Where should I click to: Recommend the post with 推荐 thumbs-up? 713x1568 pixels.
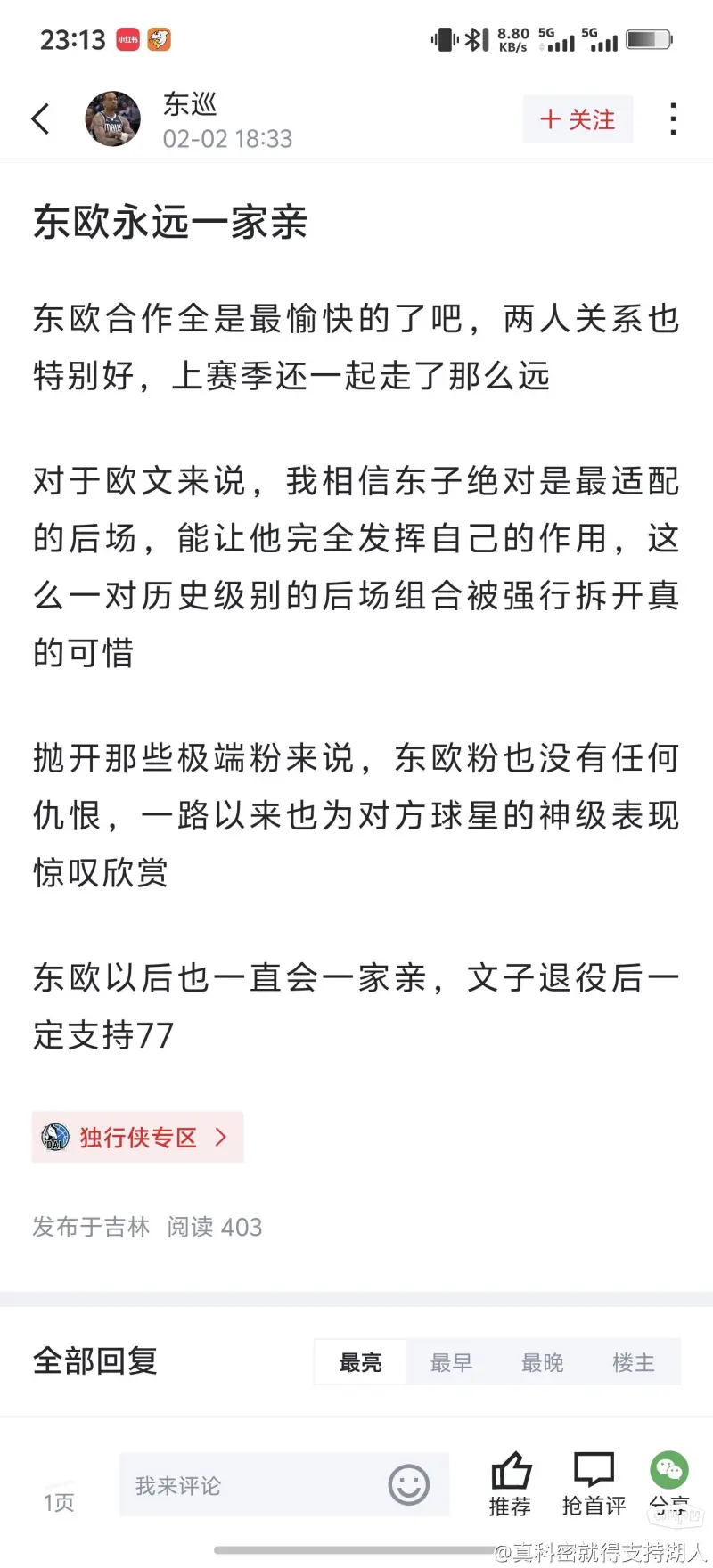[511, 1483]
